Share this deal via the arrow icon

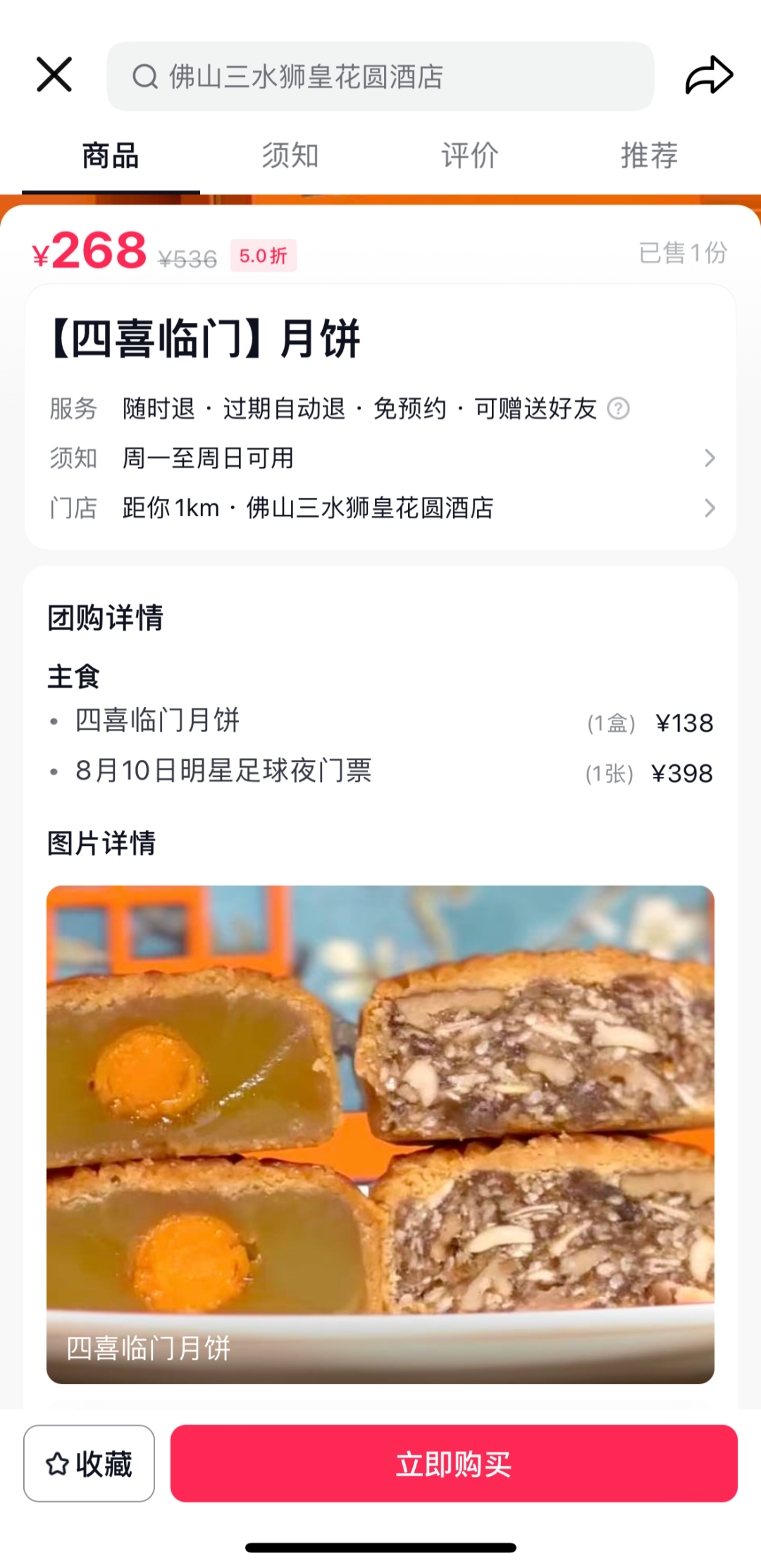pos(709,75)
